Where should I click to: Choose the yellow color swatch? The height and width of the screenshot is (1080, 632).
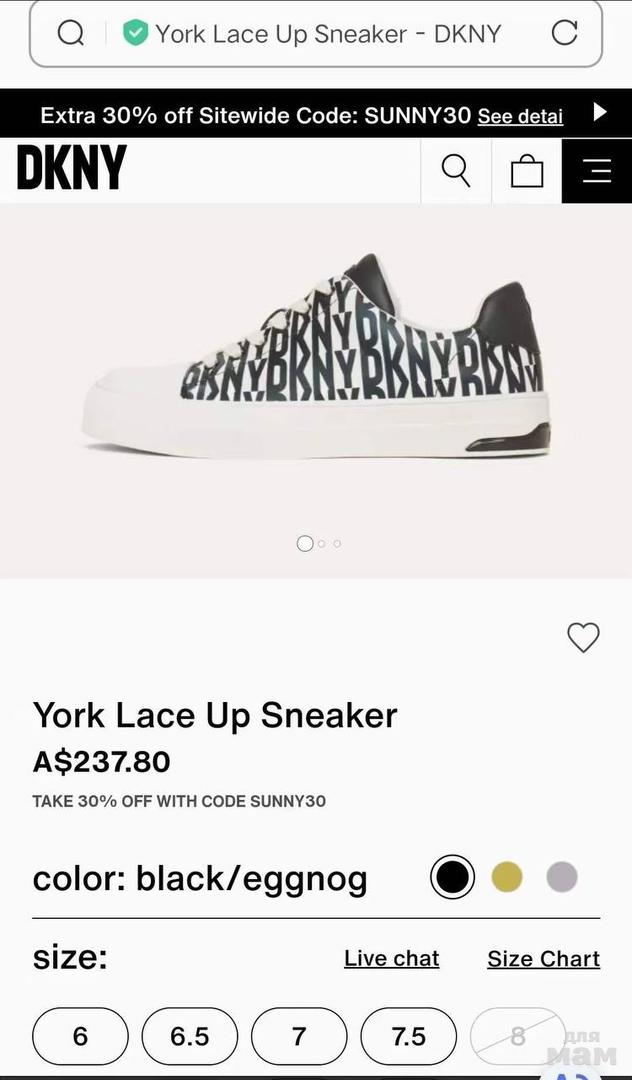coord(507,878)
